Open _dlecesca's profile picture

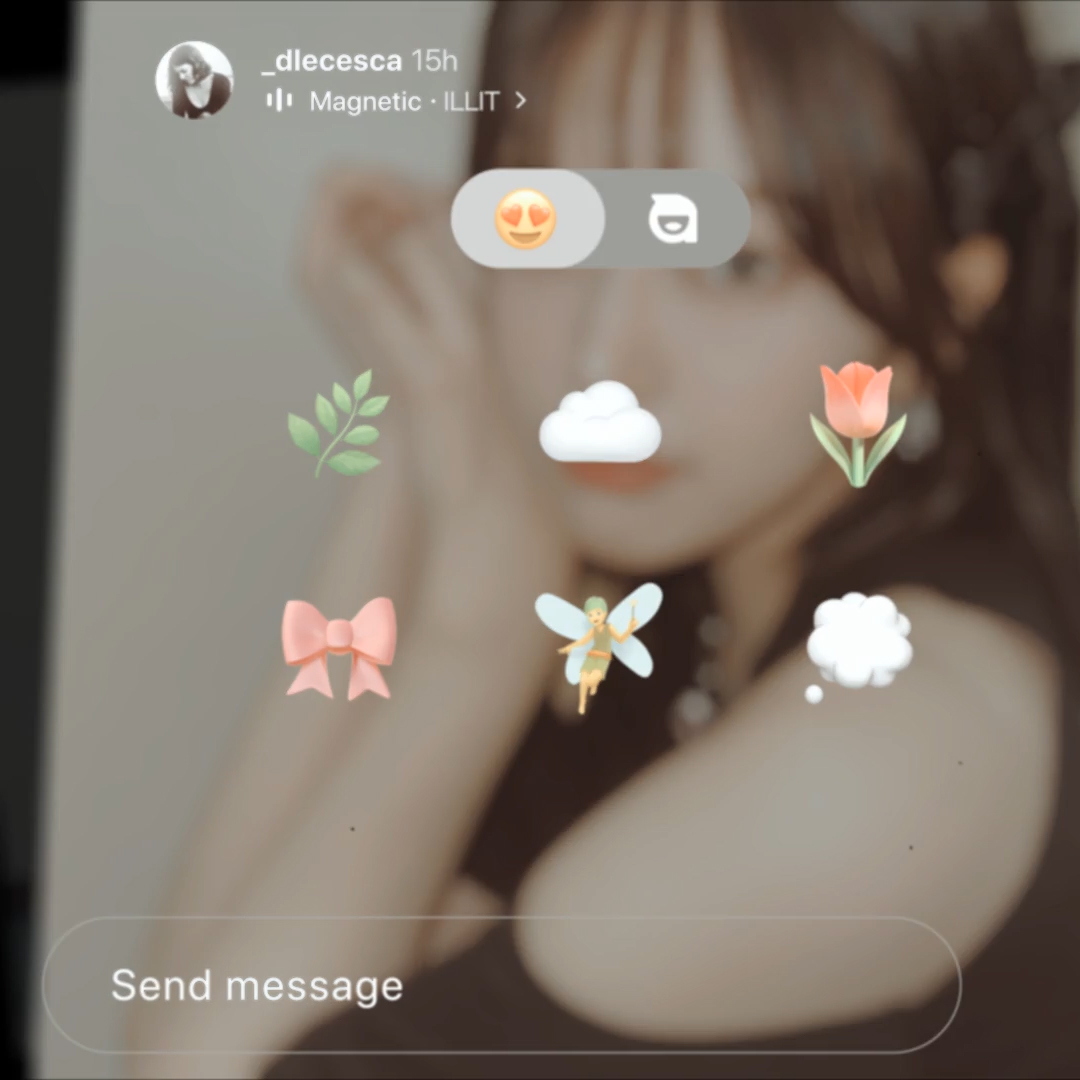coord(194,80)
